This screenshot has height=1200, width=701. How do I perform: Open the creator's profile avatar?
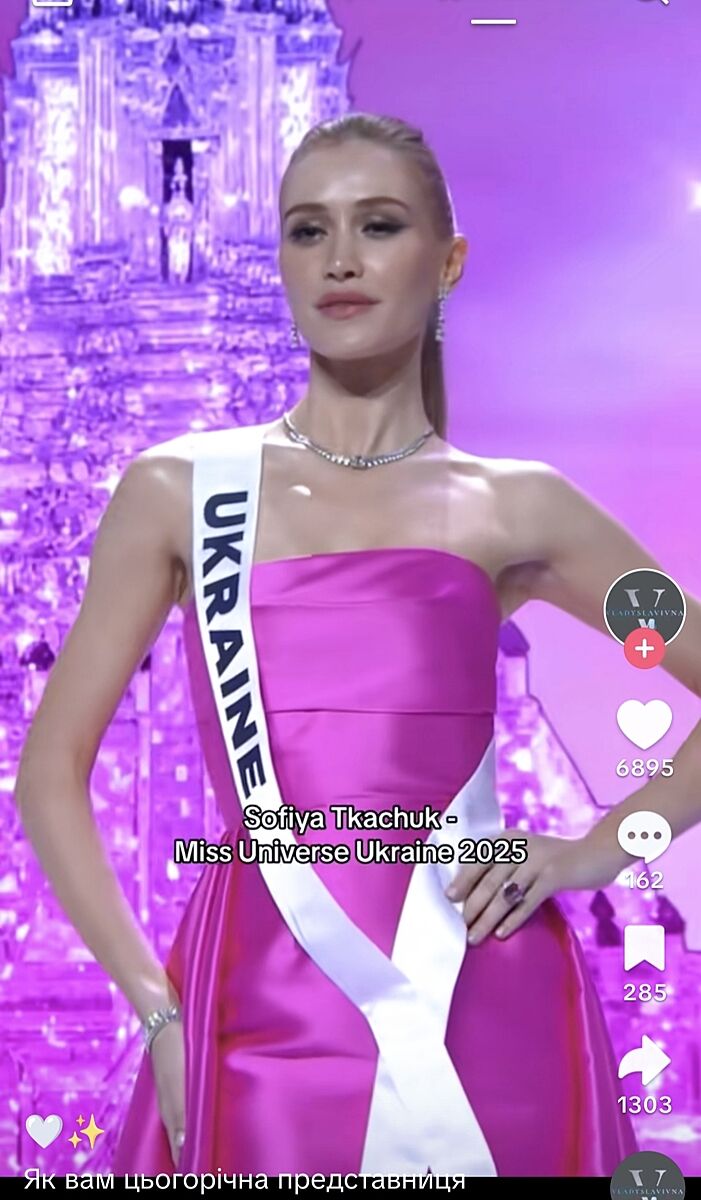pos(644,604)
